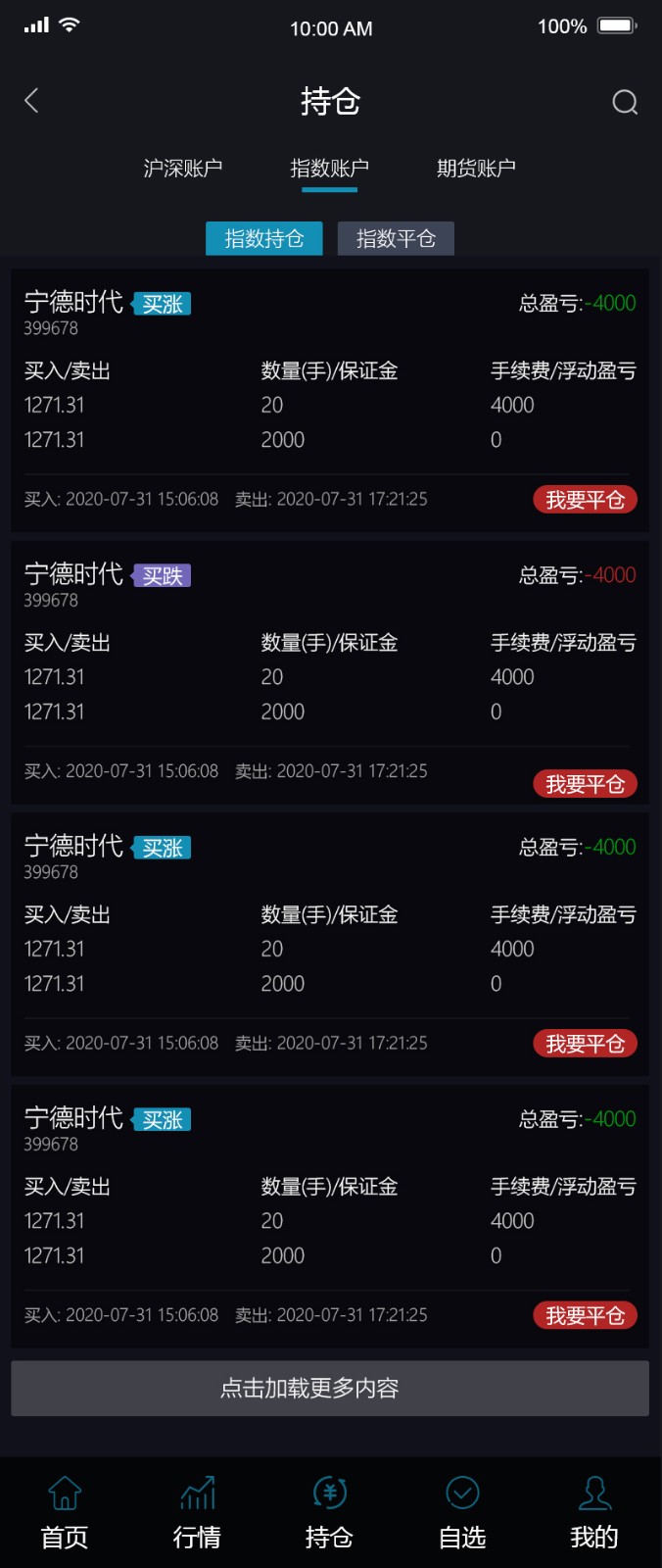Image resolution: width=662 pixels, height=1568 pixels.
Task: Open the 我的 profile tab
Action: pos(594,1514)
